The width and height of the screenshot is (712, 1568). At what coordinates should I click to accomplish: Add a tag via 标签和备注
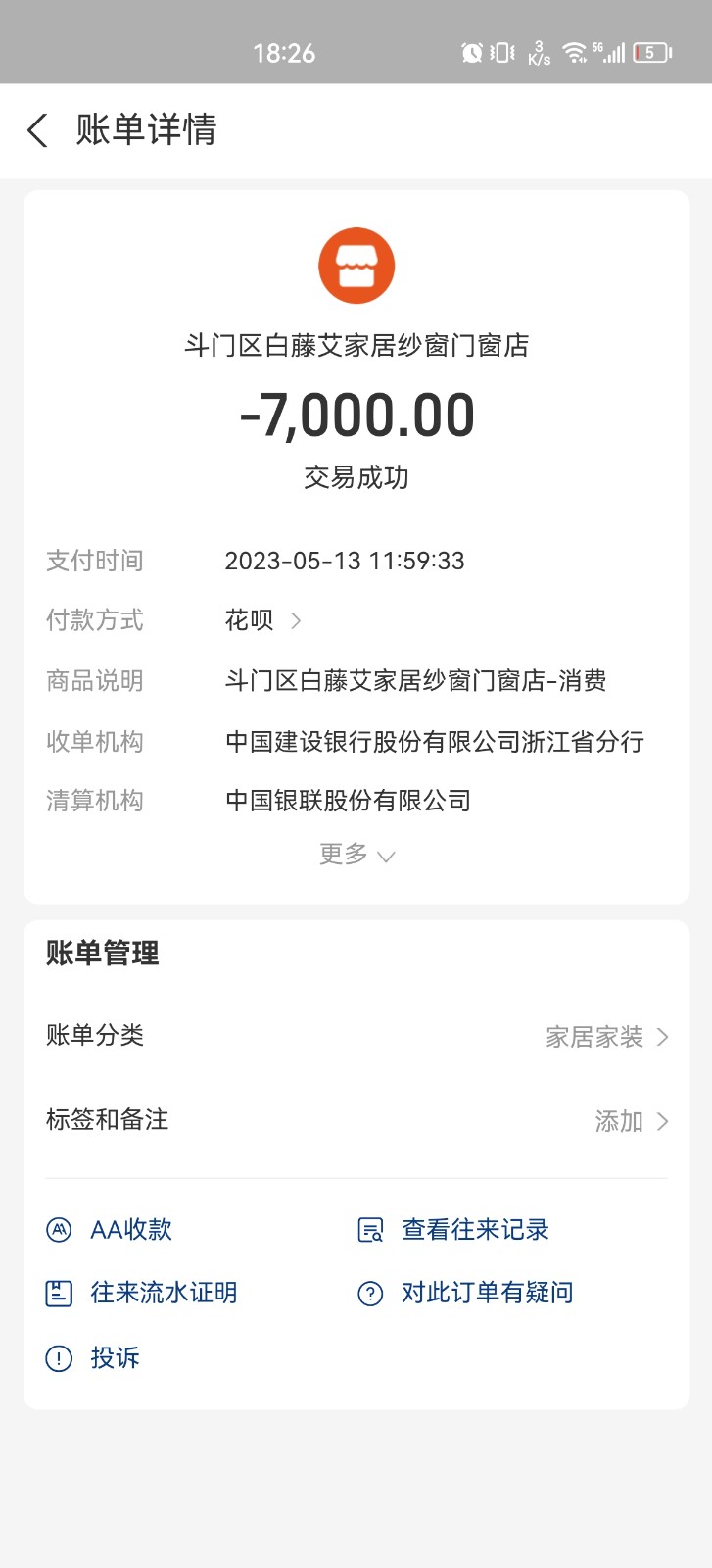click(x=631, y=1121)
